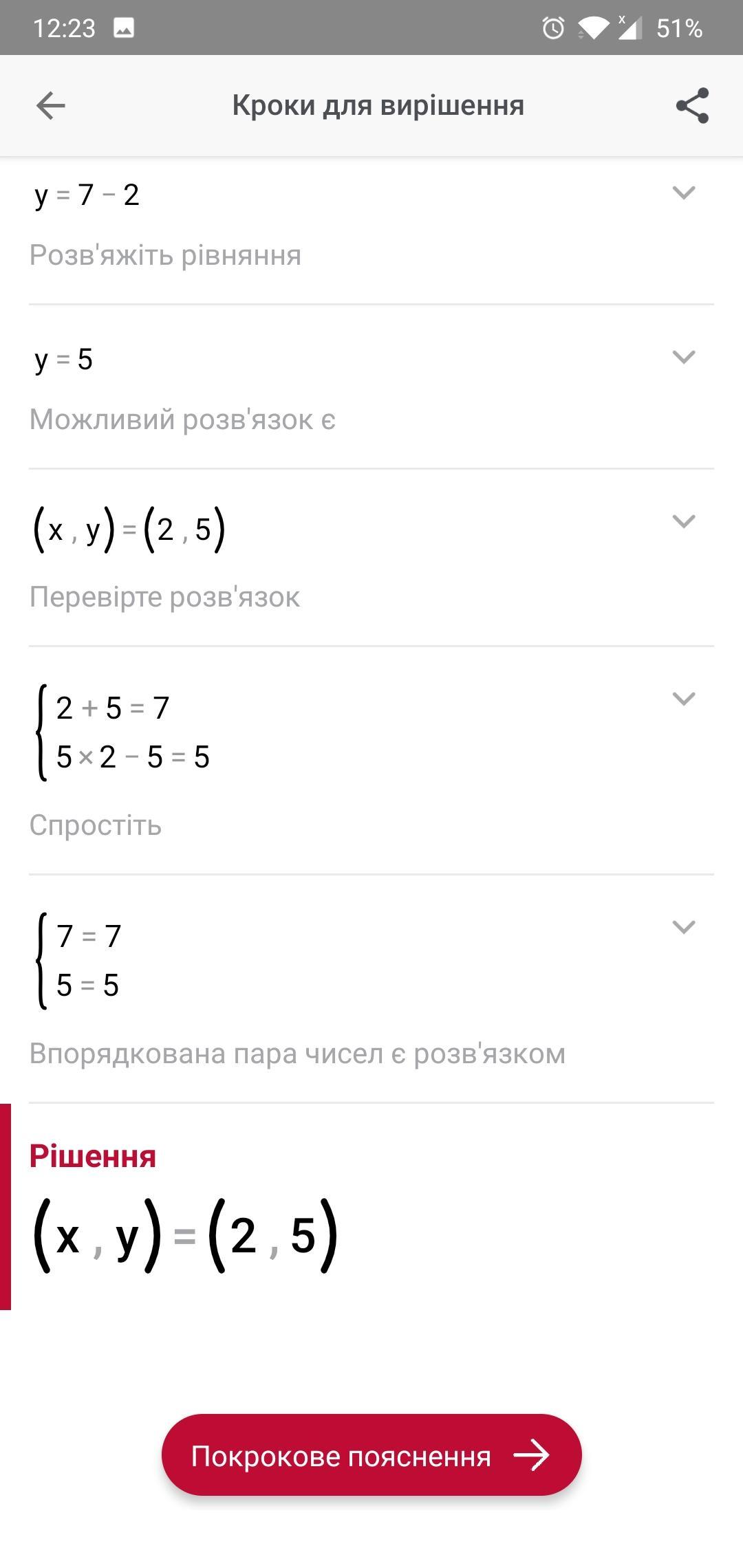Screen dimensions: 743x1568
Task: Open Покрокове пояснення button
Action: pos(371,1455)
